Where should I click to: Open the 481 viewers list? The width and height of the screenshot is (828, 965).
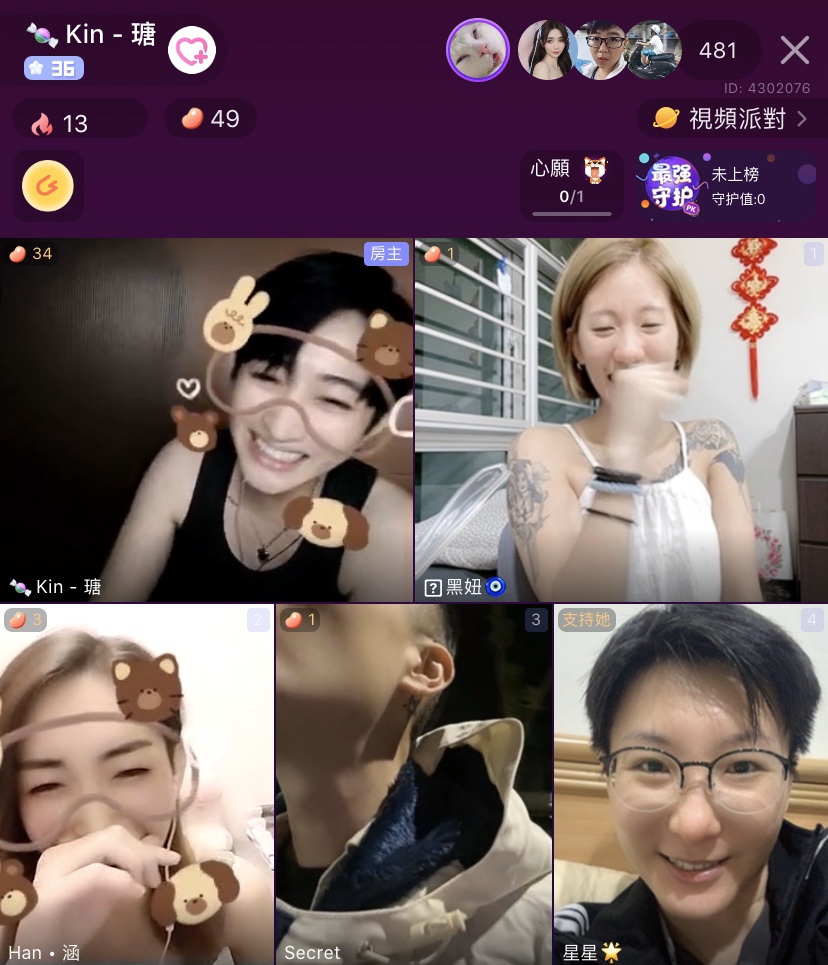pos(718,50)
